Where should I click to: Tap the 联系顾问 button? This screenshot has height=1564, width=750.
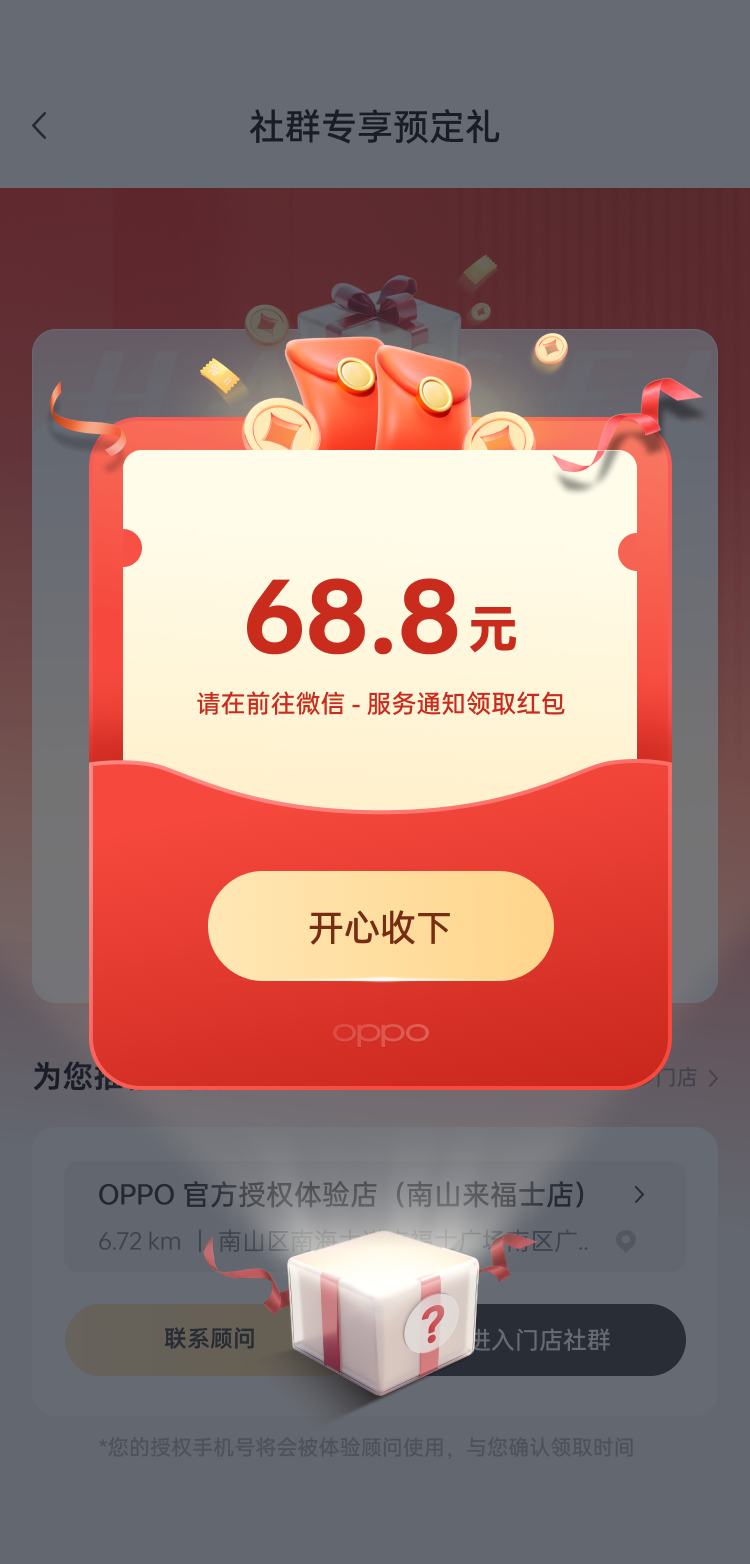point(210,1339)
